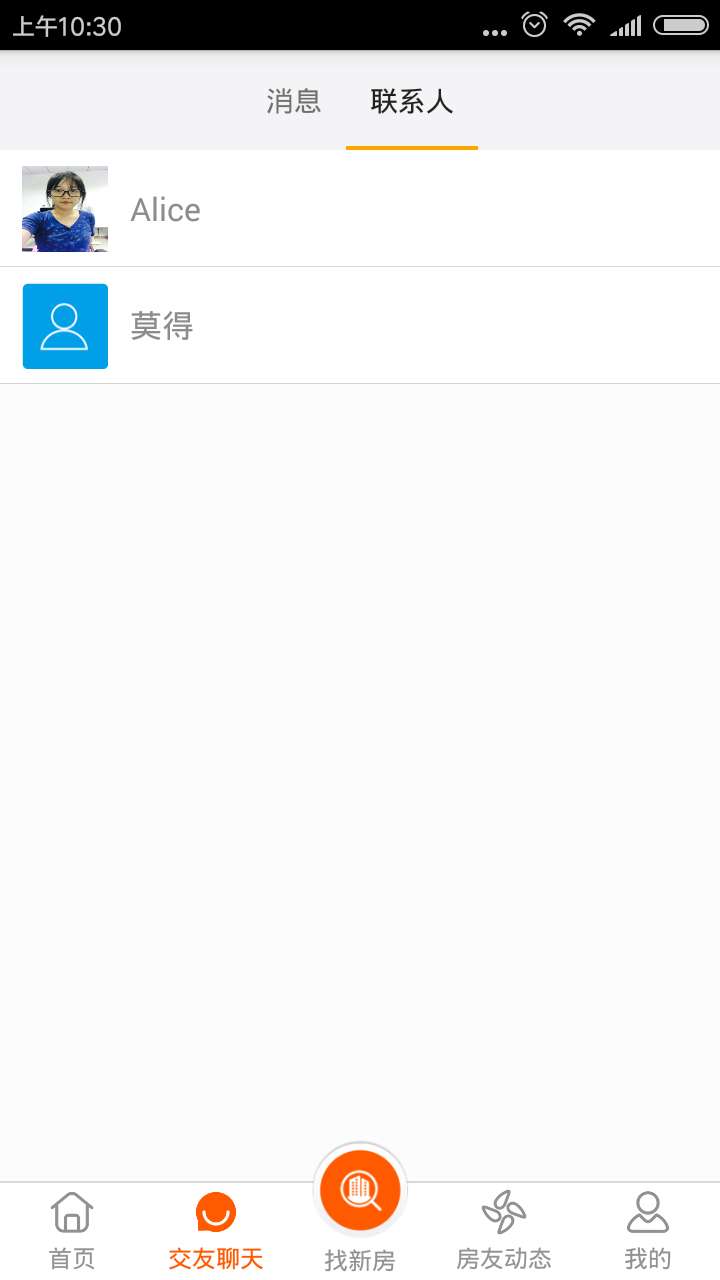This screenshot has width=720, height=1280.
Task: Open contact Alice
Action: click(360, 209)
